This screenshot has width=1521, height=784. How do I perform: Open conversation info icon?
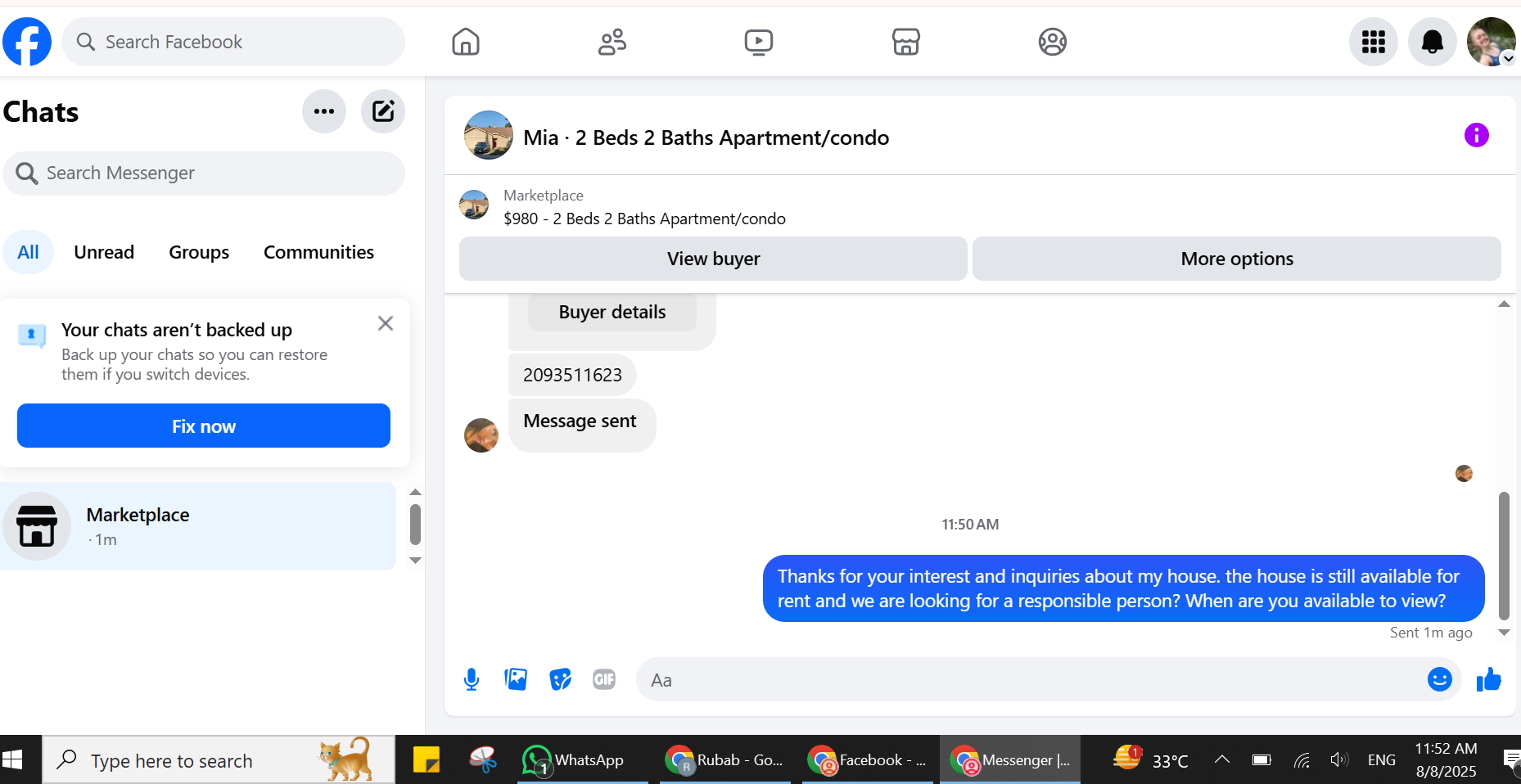1477,135
